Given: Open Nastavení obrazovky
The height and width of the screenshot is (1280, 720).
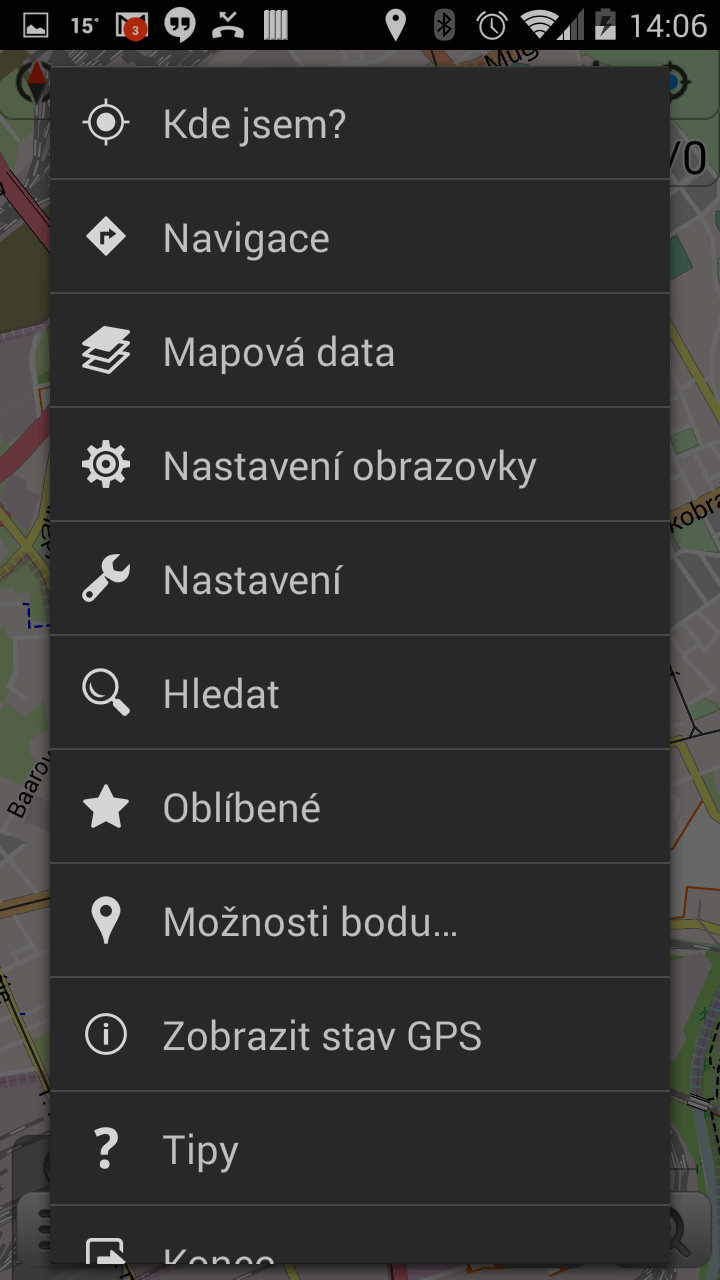Looking at the screenshot, I should click(360, 465).
